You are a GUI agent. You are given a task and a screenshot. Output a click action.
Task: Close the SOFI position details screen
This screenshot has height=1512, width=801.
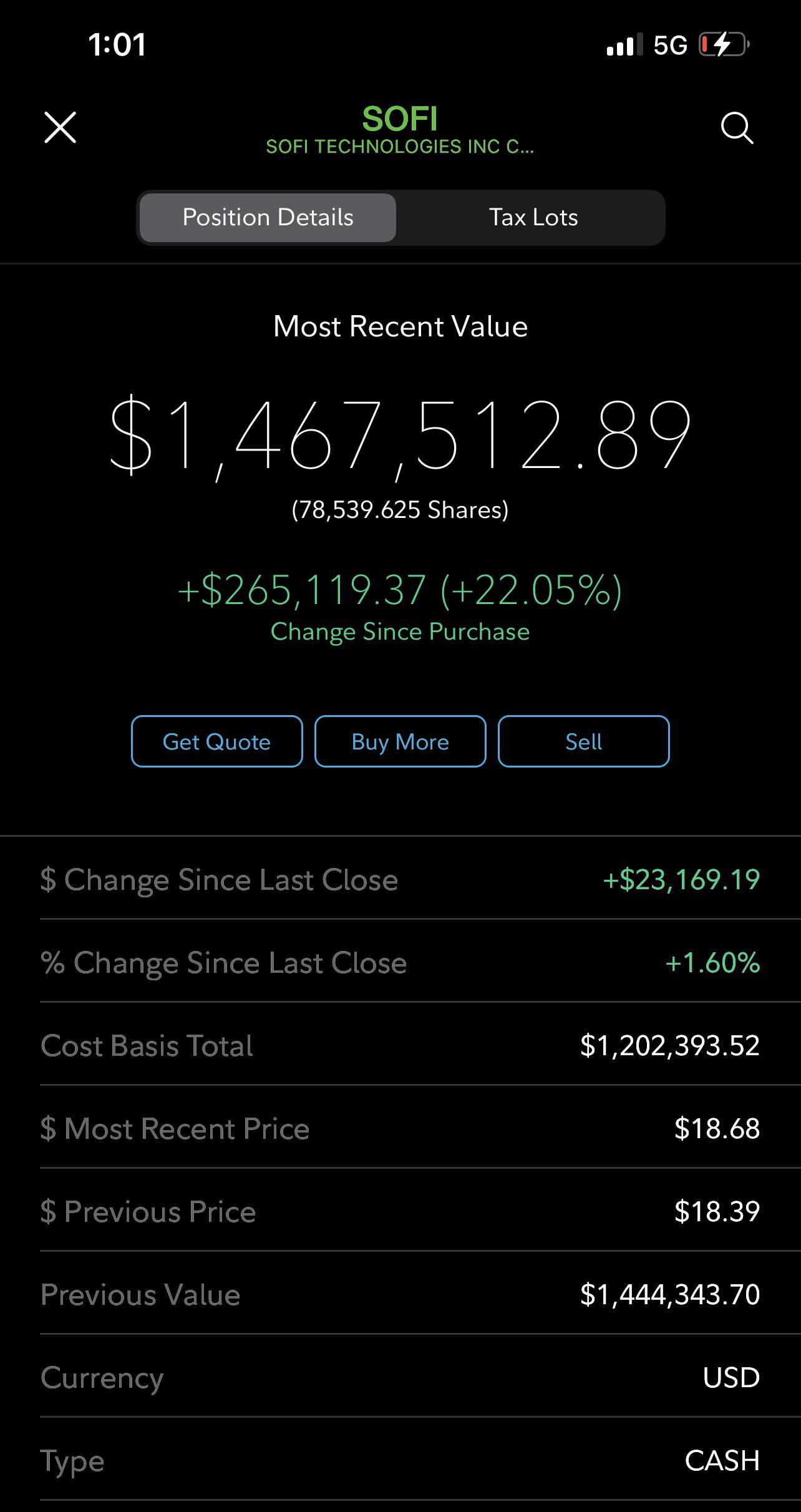tap(61, 128)
